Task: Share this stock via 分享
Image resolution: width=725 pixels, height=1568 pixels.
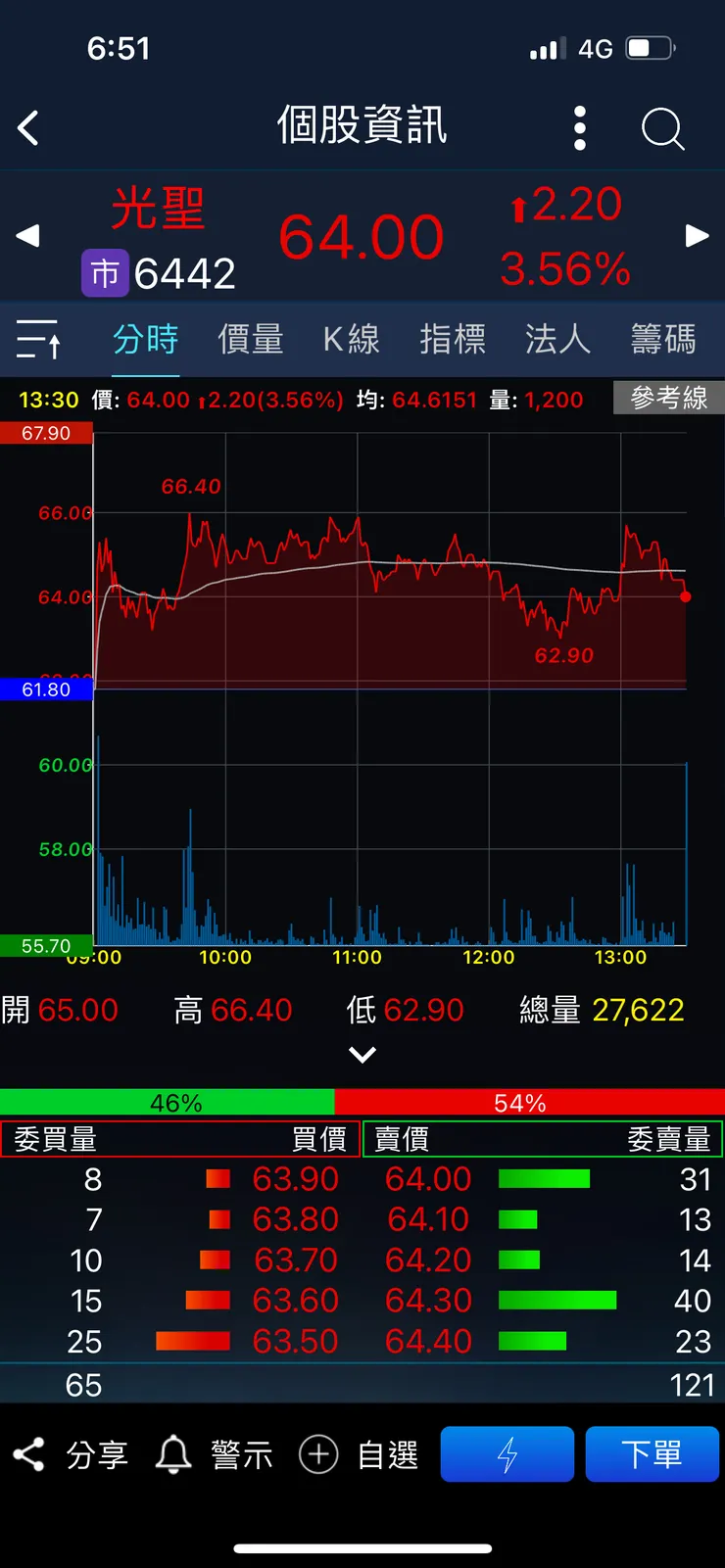Action: point(71,1454)
